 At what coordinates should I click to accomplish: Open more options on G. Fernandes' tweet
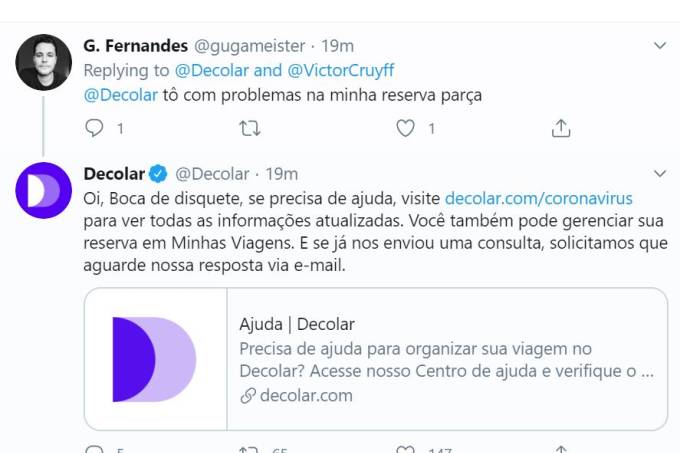660,46
